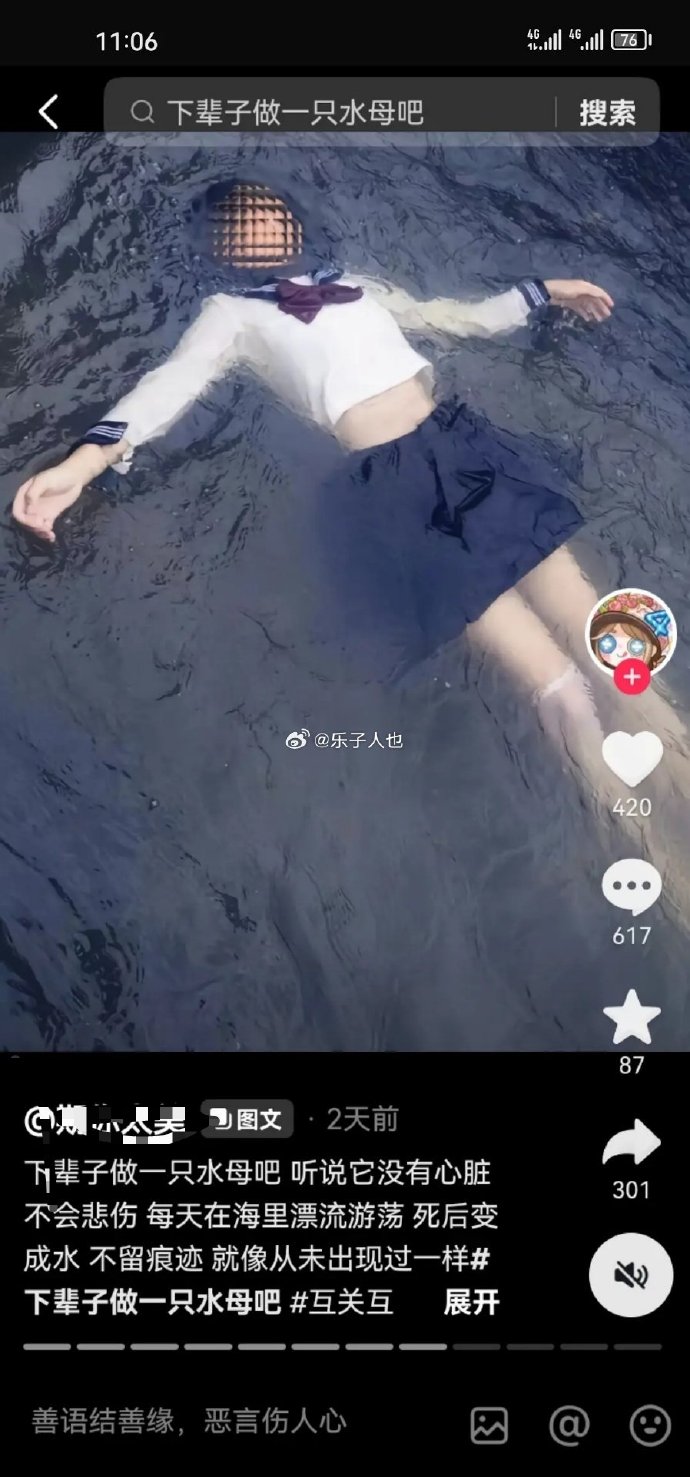This screenshot has width=690, height=1477.
Task: Open the emoji picker in the comment bar
Action: pyautogui.click(x=649, y=1425)
